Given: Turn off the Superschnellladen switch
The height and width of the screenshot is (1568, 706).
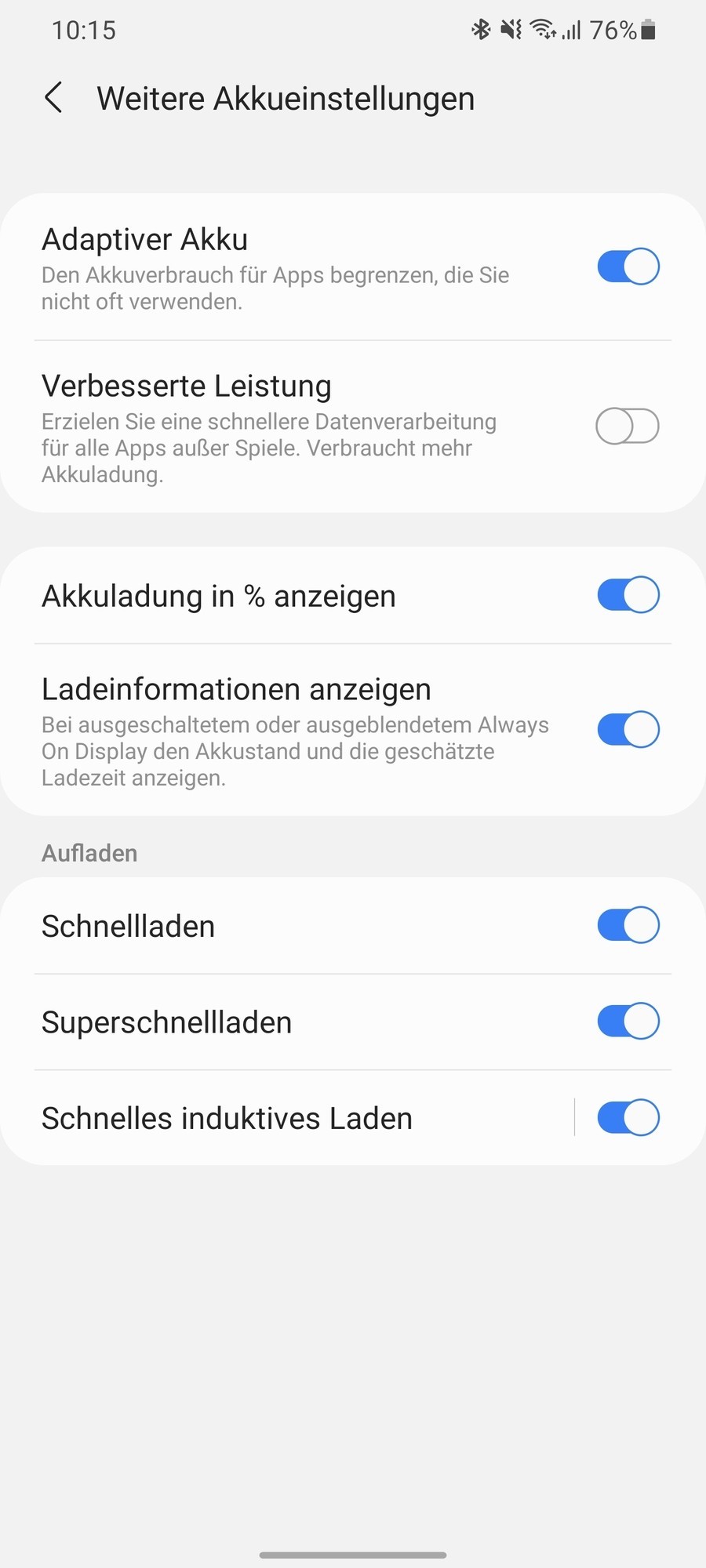Looking at the screenshot, I should tap(628, 1021).
